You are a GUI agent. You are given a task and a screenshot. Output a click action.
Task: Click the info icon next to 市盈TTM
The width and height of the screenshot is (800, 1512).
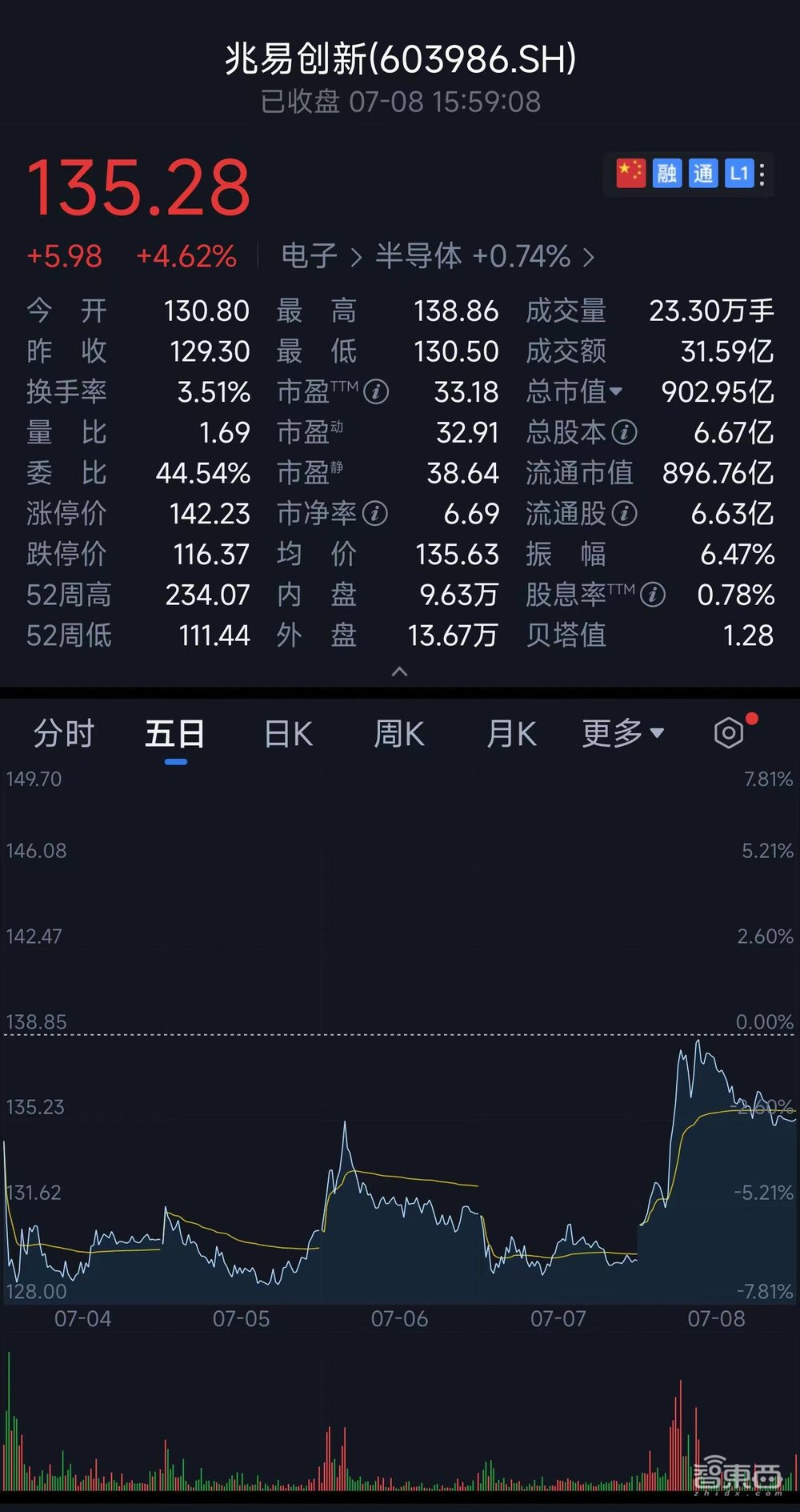[x=375, y=393]
